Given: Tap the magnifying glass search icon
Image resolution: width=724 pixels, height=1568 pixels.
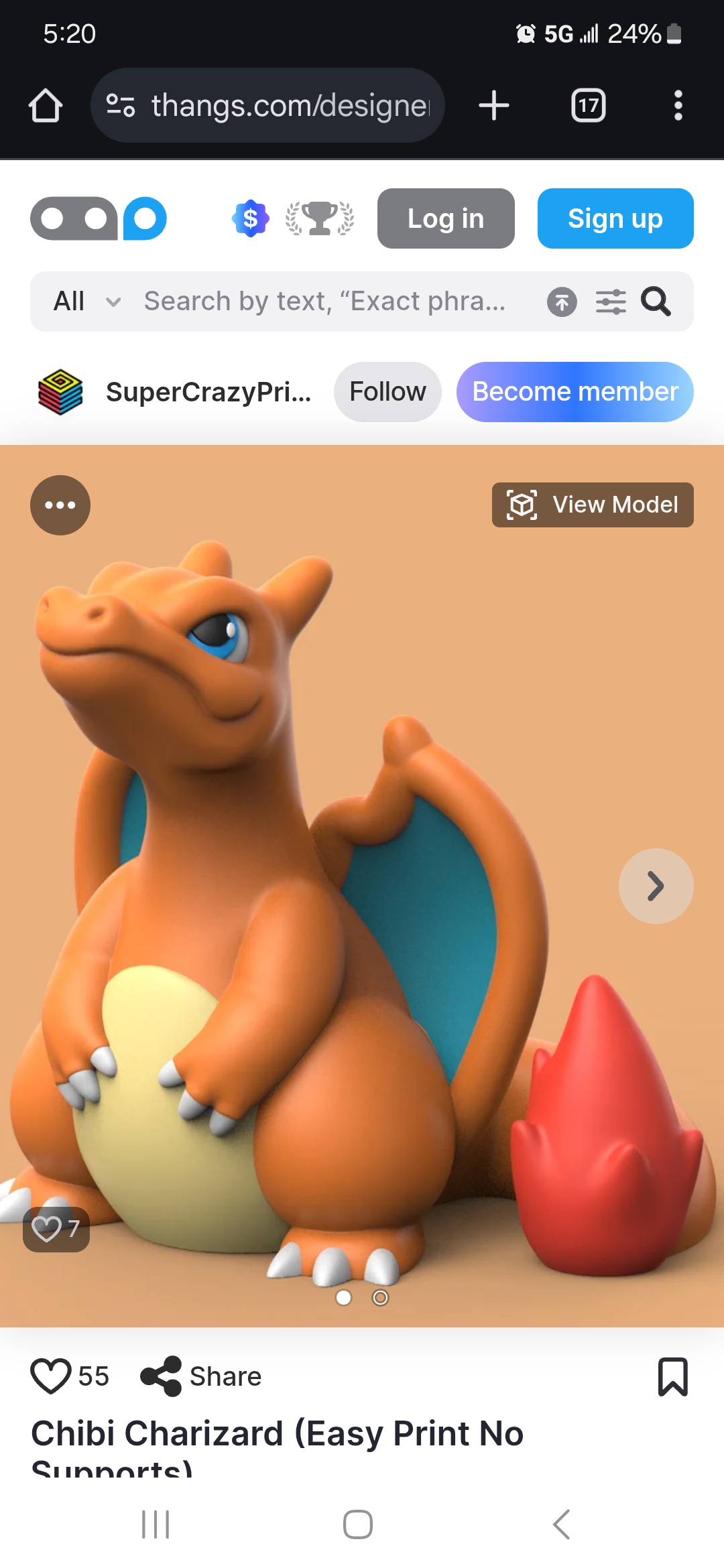Looking at the screenshot, I should [656, 302].
